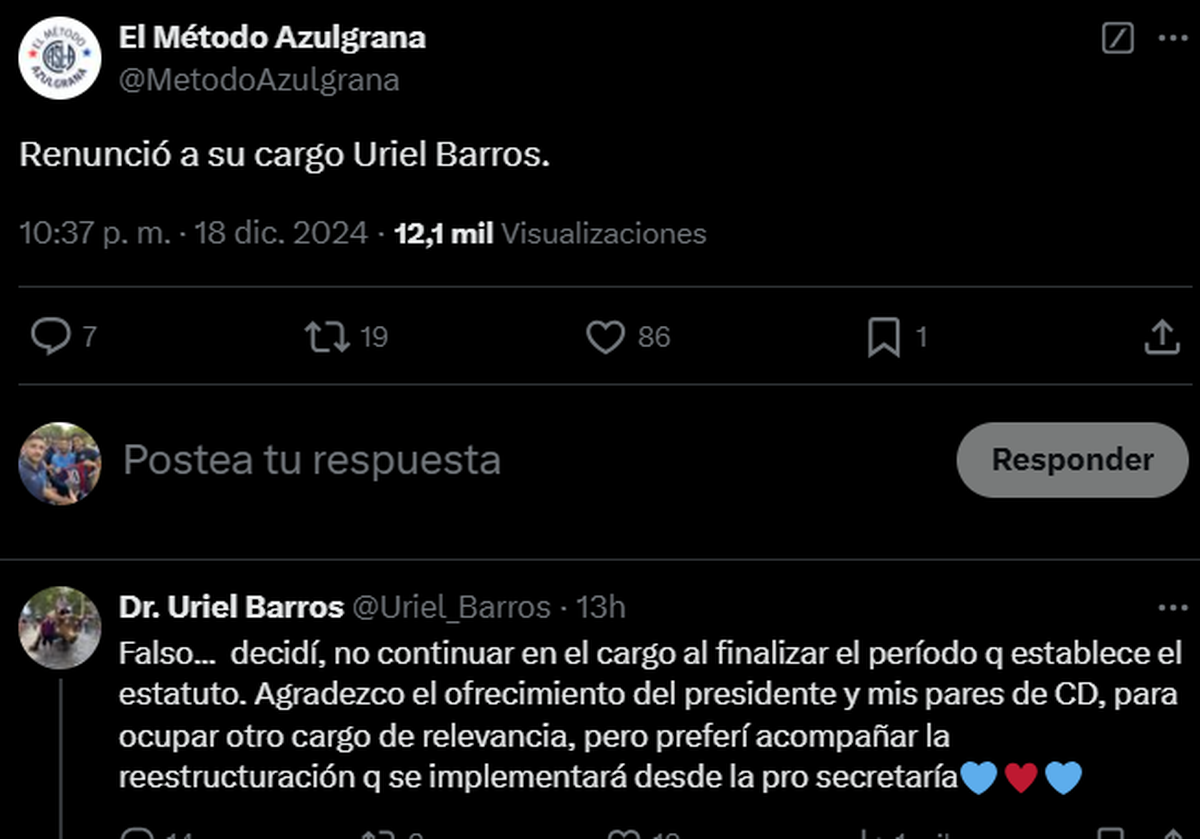The width and height of the screenshot is (1200, 839).
Task: Share El Método Azulgrana's post
Action: (x=1161, y=337)
